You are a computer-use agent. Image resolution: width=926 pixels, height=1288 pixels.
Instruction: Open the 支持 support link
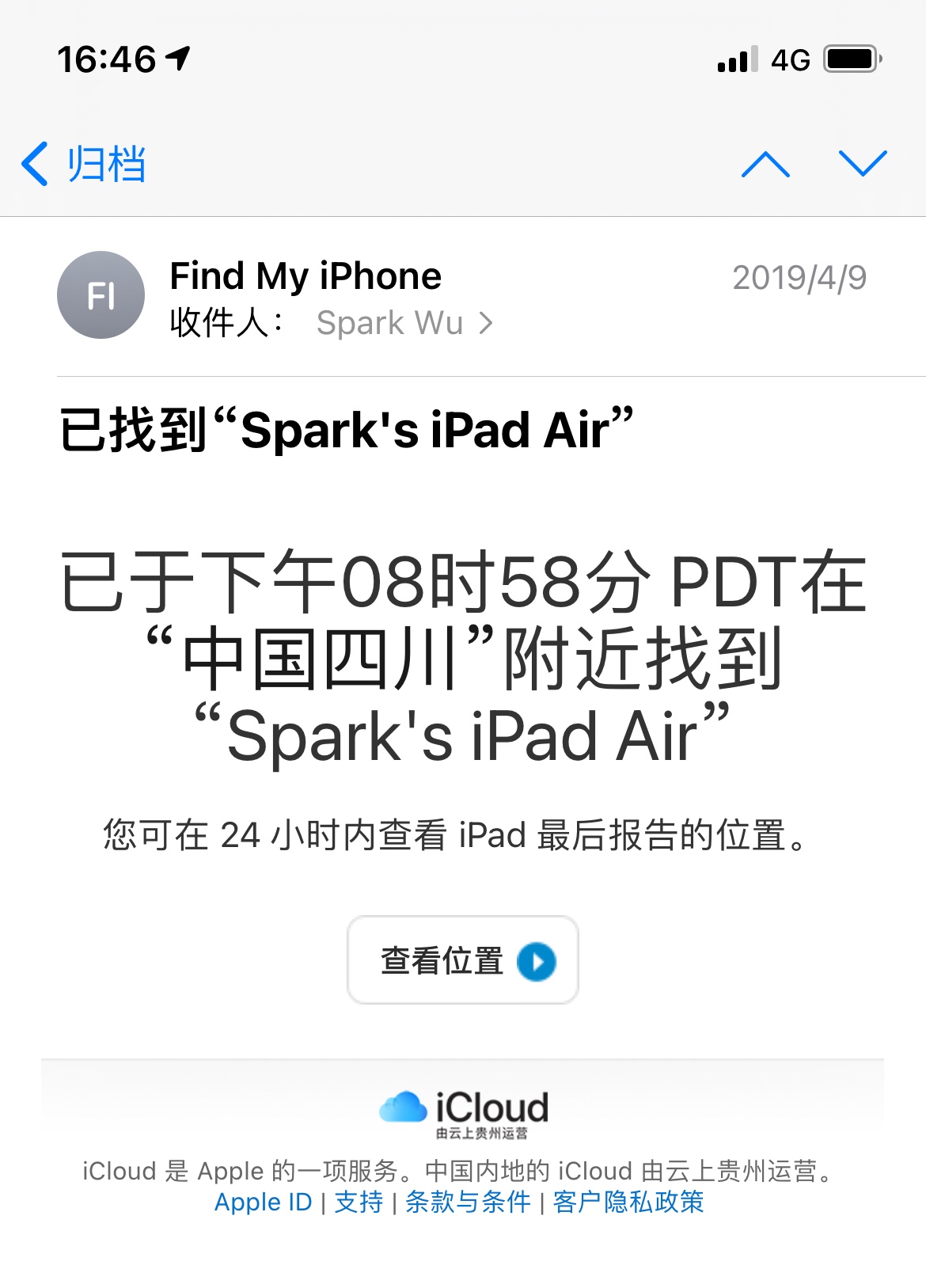(359, 1202)
